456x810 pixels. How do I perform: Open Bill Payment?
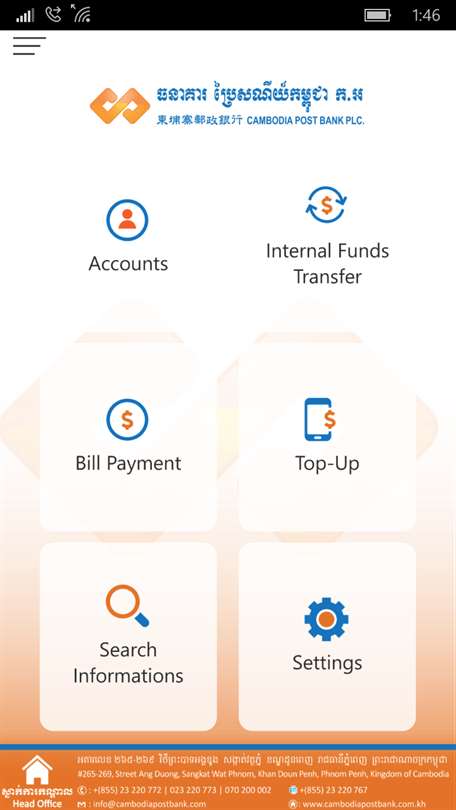tap(128, 437)
